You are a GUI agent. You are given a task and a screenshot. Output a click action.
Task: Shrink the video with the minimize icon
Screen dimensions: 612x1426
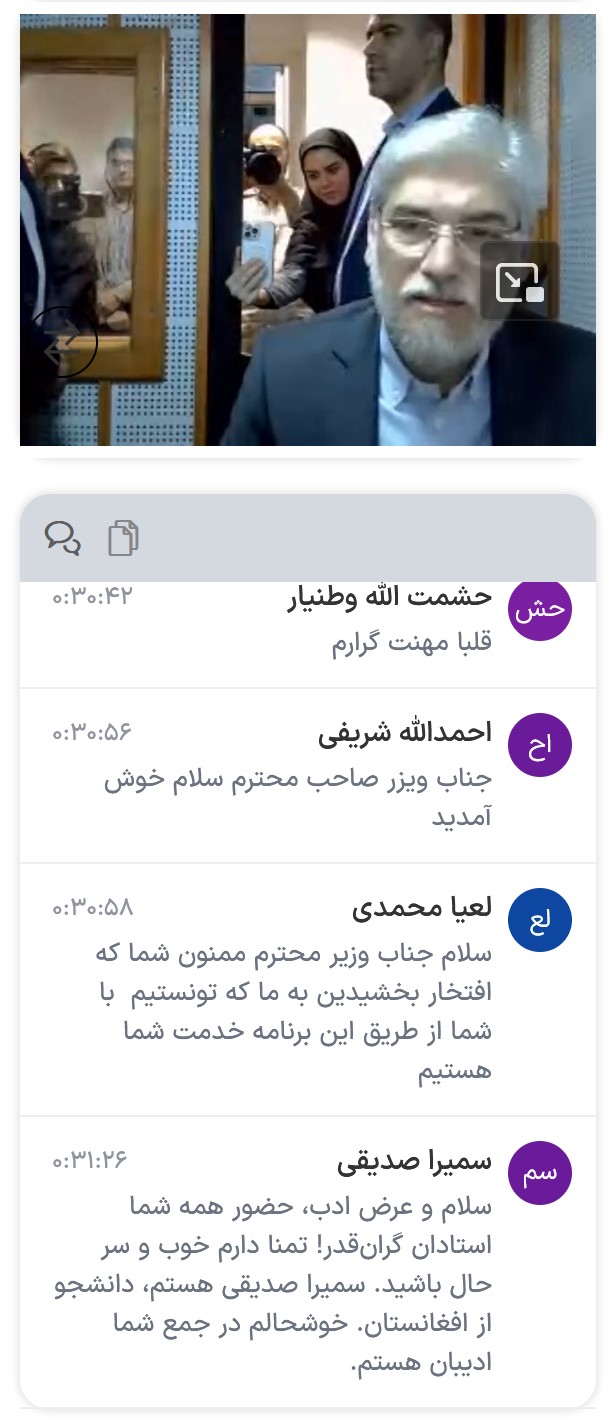(518, 281)
